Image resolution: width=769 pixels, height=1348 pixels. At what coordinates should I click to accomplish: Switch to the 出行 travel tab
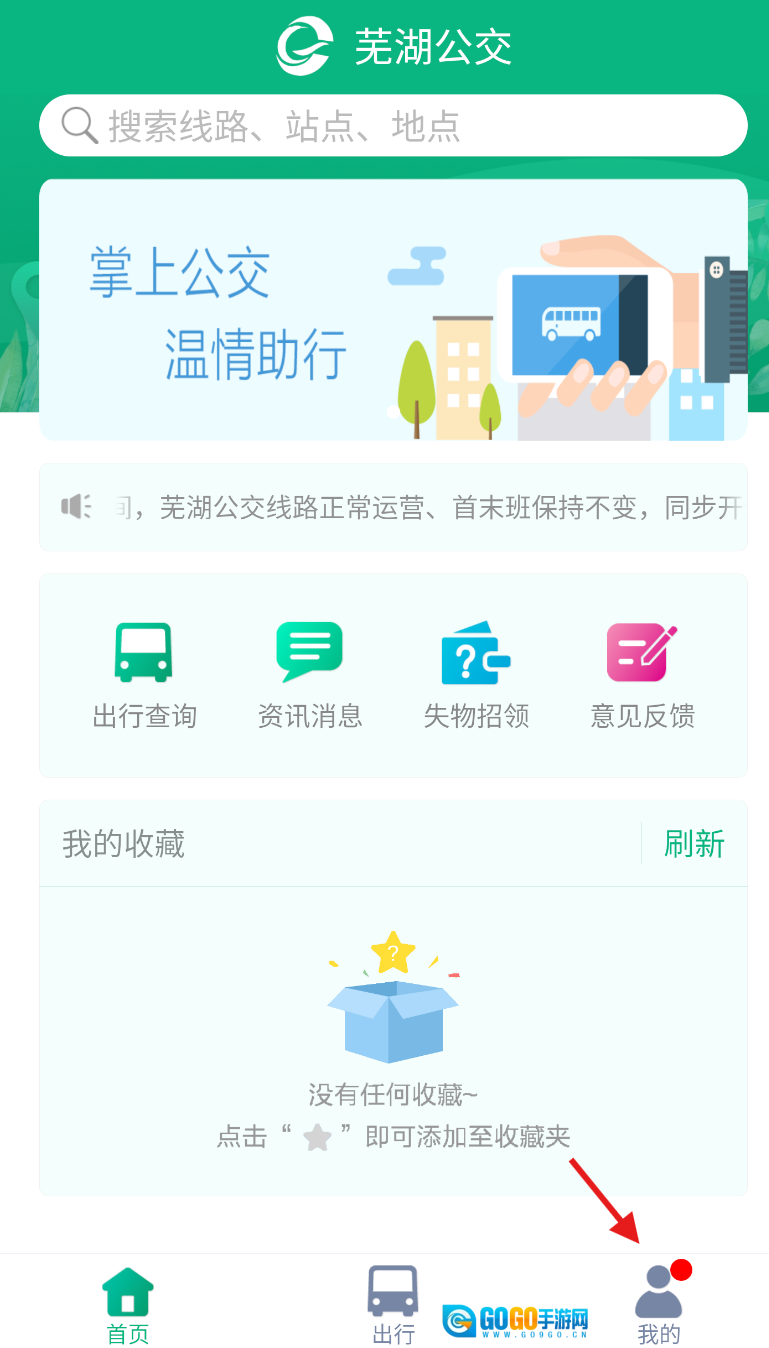coord(393,1304)
